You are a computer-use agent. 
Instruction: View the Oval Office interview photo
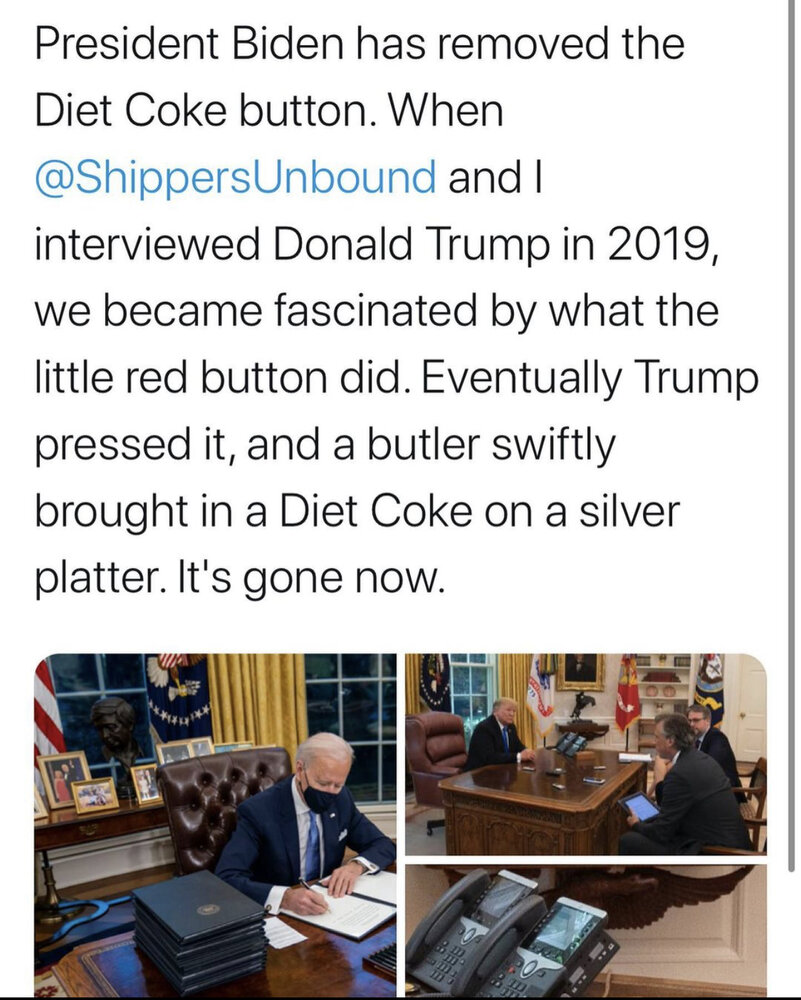pos(585,755)
